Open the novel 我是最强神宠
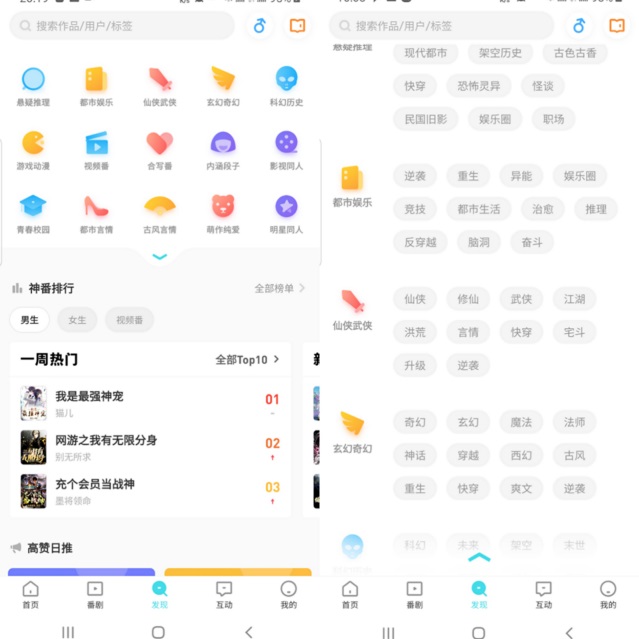 89,397
